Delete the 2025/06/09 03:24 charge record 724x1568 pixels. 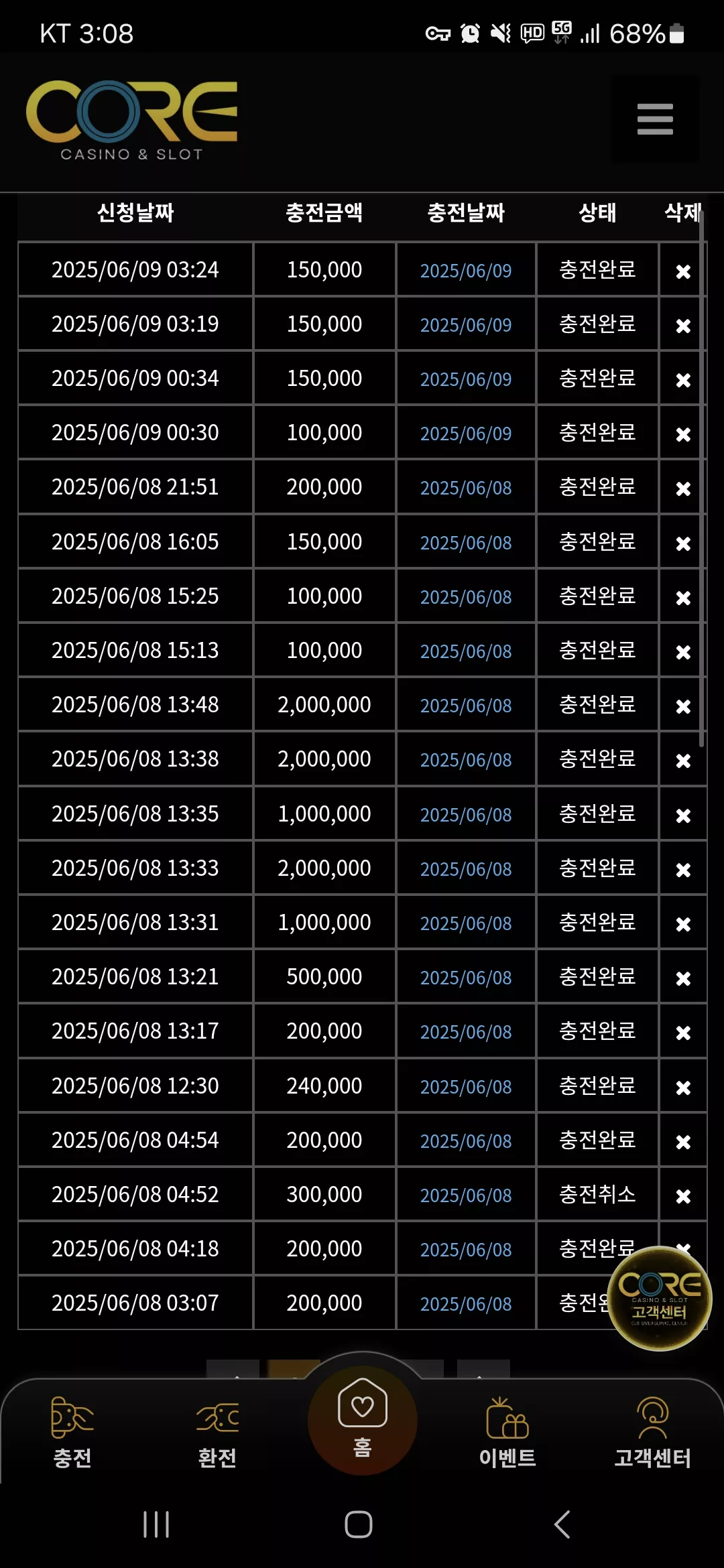(683, 271)
